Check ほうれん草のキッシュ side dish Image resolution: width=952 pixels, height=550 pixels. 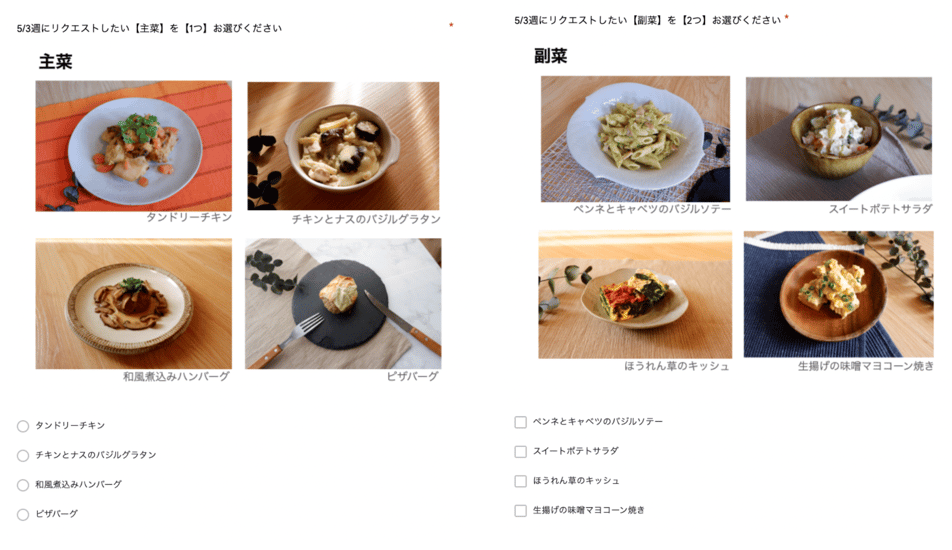pos(520,481)
